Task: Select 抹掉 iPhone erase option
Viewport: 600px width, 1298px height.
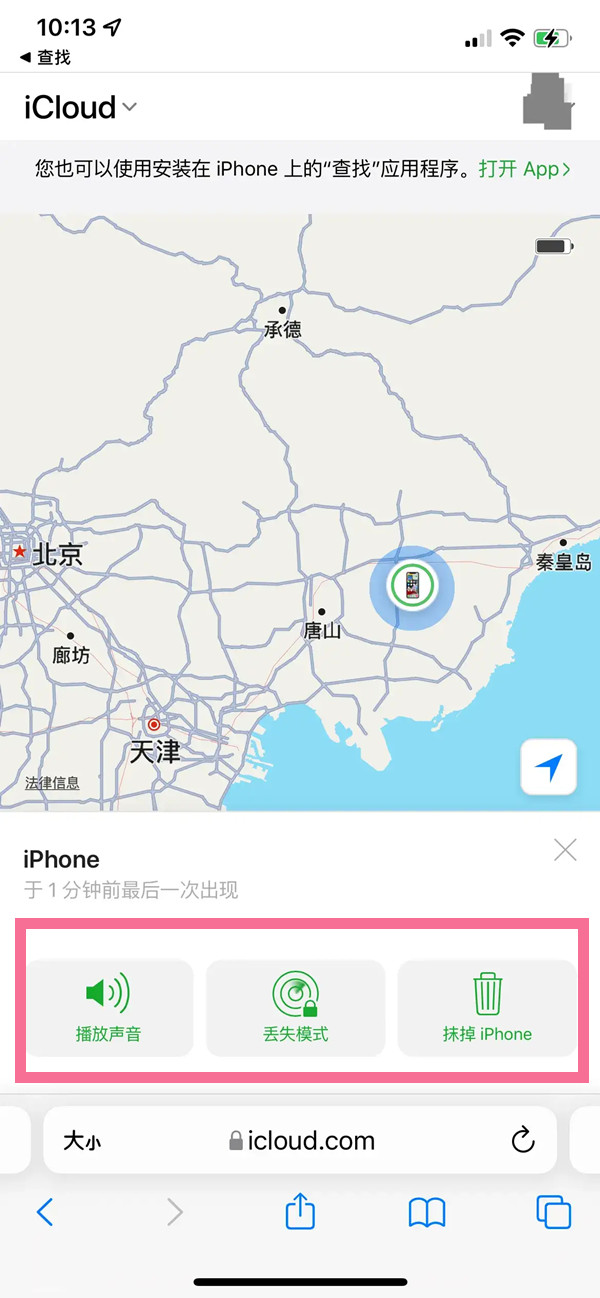Action: tap(487, 1008)
